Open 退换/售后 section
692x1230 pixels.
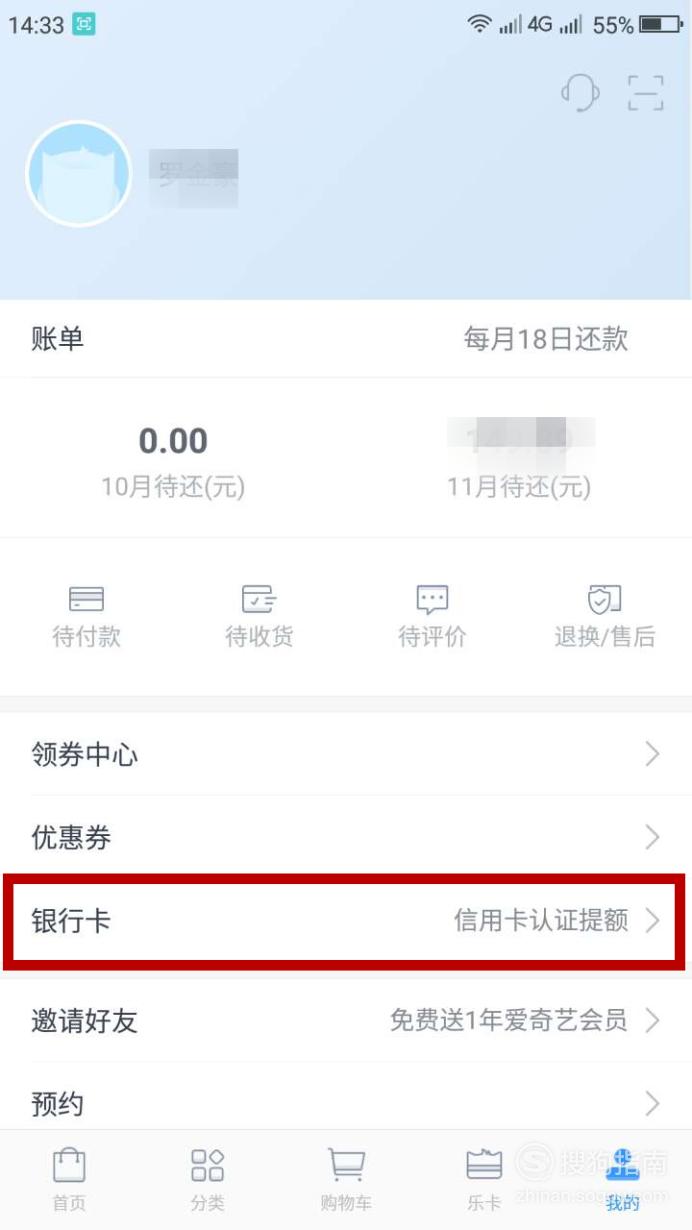coord(605,616)
